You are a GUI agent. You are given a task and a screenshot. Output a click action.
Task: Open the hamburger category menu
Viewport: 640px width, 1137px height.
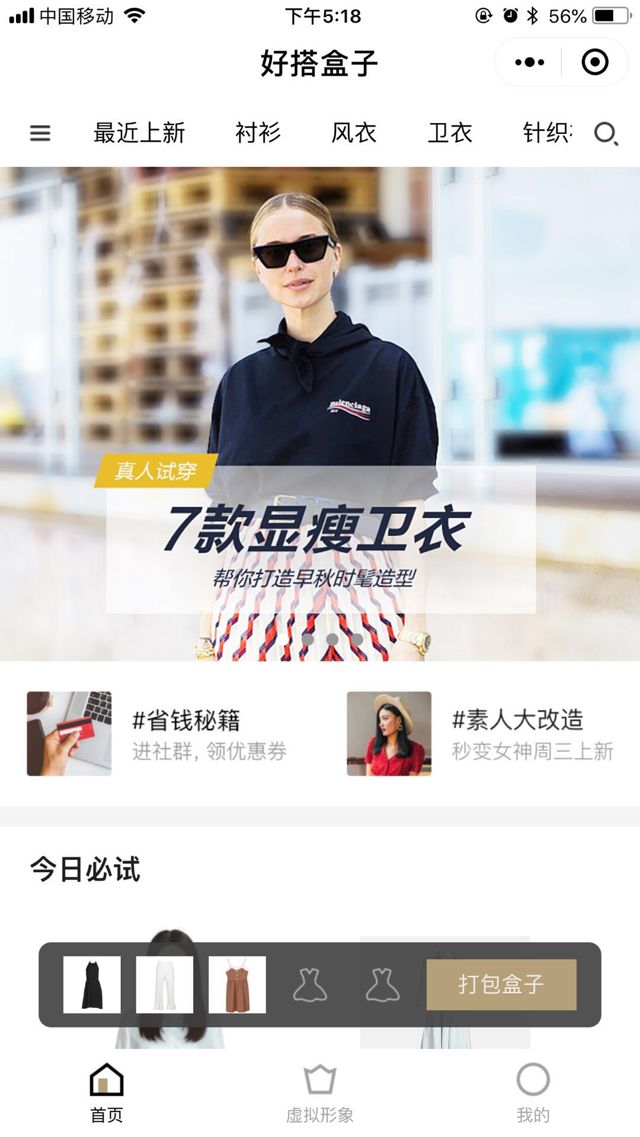click(40, 133)
